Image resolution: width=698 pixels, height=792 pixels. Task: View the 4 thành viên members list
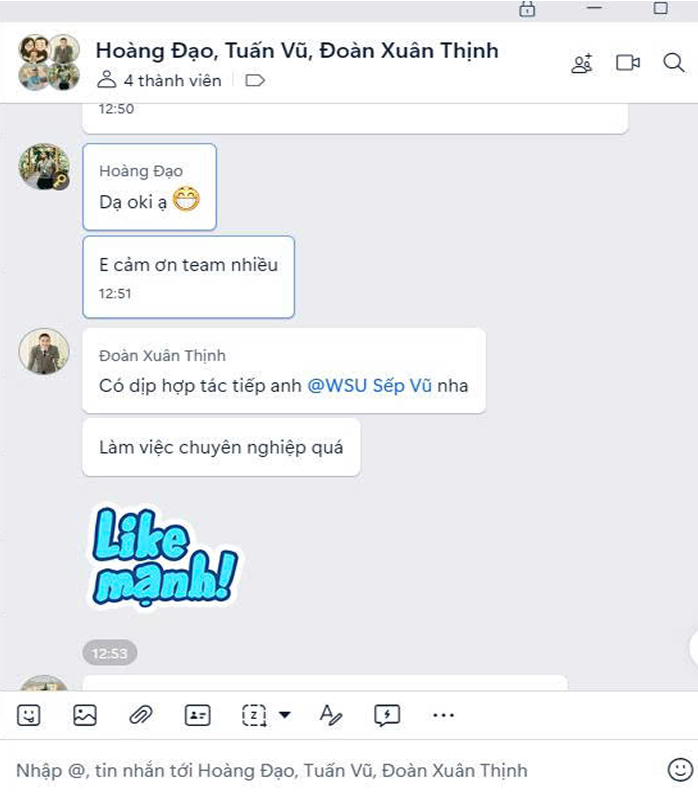[x=160, y=80]
